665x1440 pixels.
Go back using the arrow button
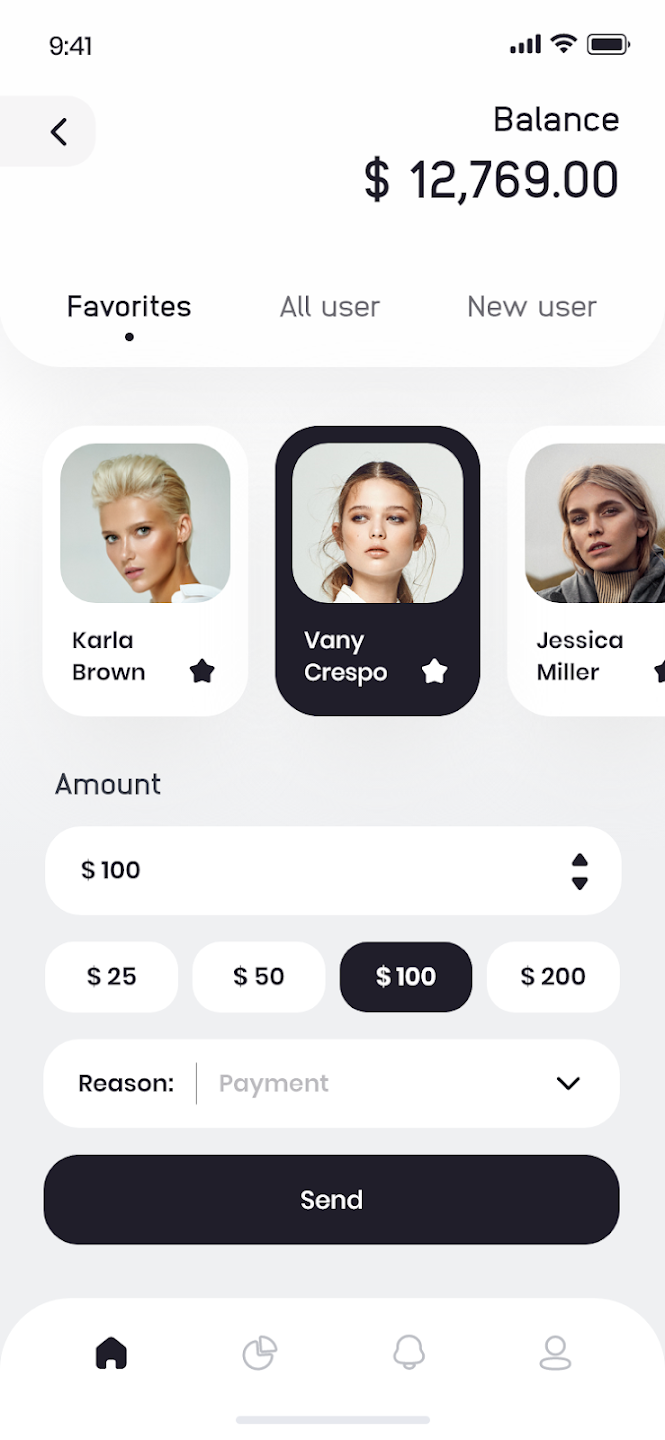tap(58, 131)
